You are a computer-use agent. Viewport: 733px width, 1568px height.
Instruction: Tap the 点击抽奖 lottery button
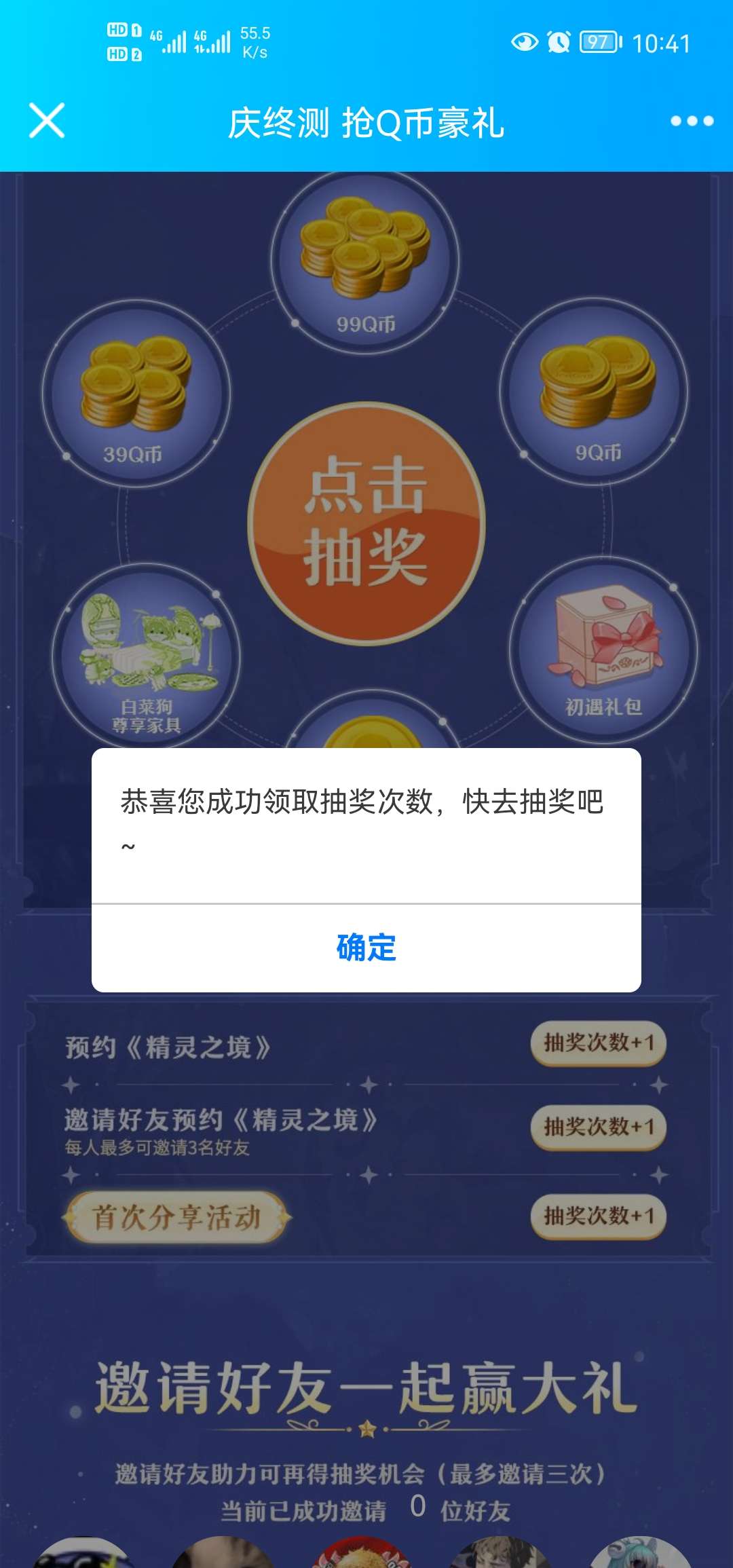click(x=366, y=521)
